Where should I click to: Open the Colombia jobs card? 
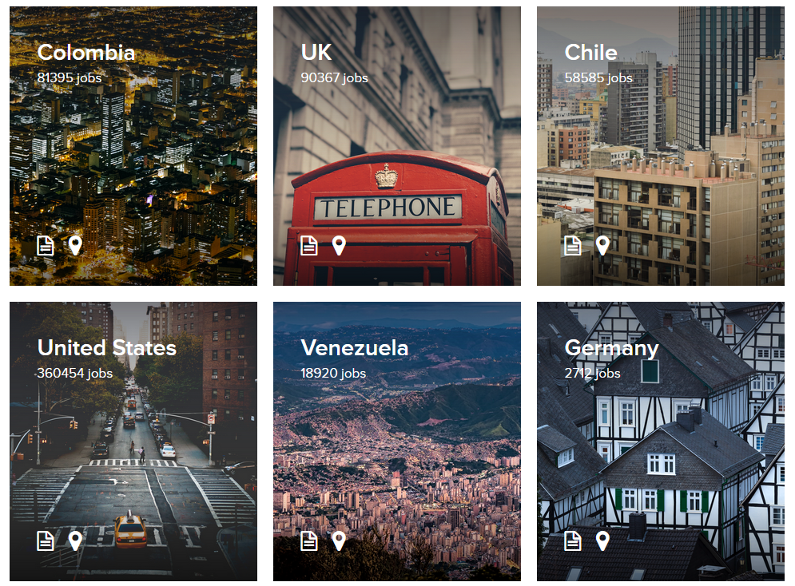coord(133,146)
